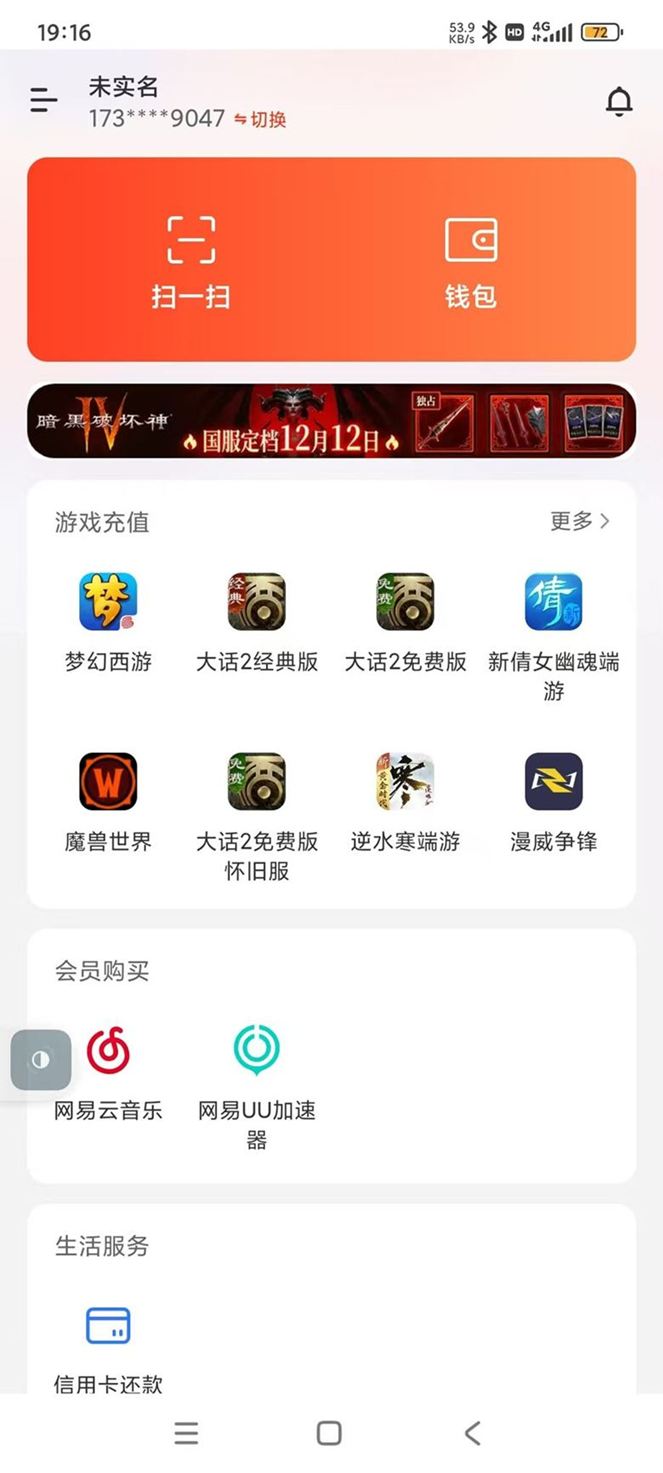Go back using system navigation
Image resolution: width=663 pixels, height=1473 pixels.
tap(472, 1433)
